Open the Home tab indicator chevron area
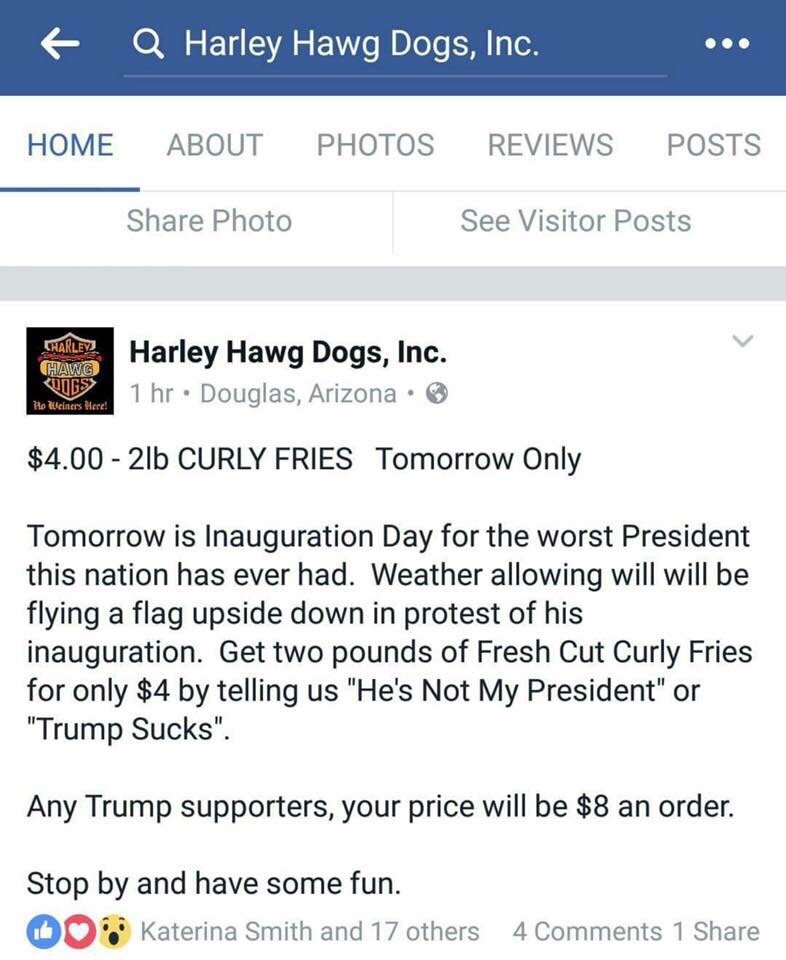This screenshot has height=960, width=786. tap(69, 145)
